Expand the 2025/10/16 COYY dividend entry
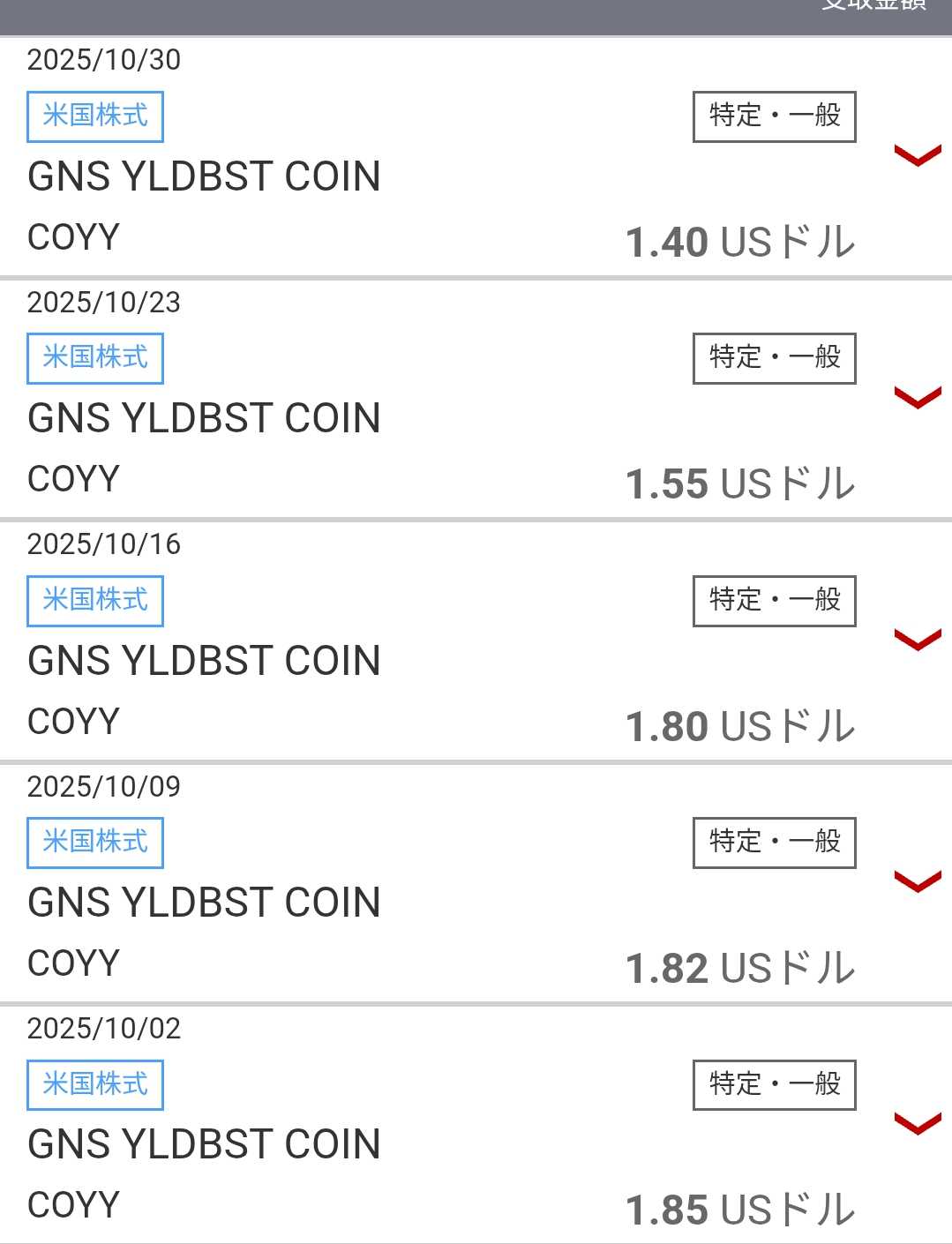 coord(918,640)
